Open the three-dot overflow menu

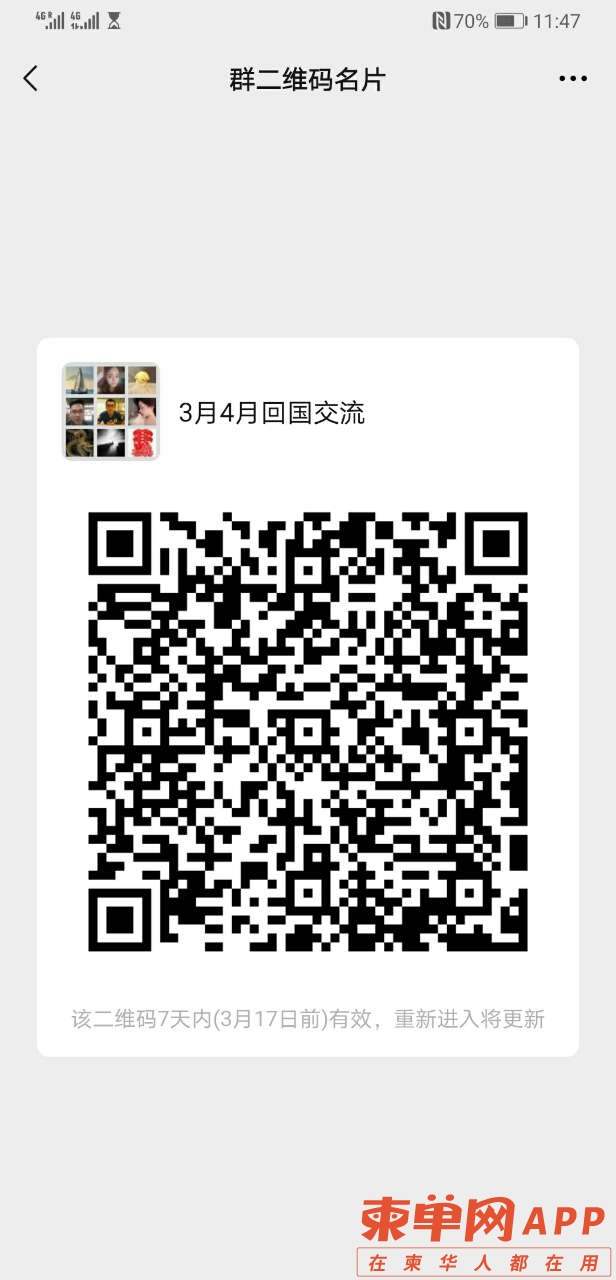573,79
